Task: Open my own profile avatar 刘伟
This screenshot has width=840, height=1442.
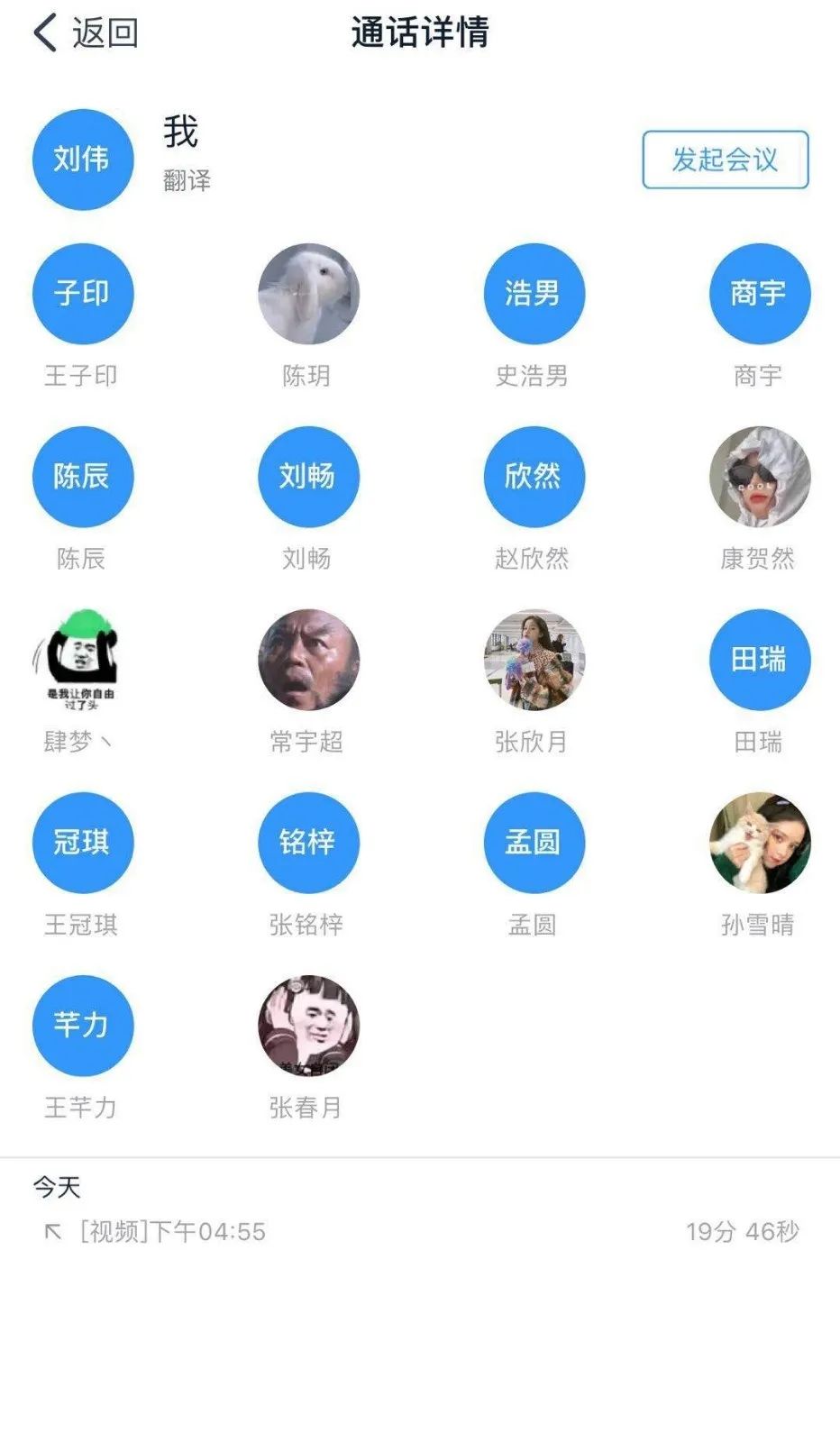Action: coord(83,160)
